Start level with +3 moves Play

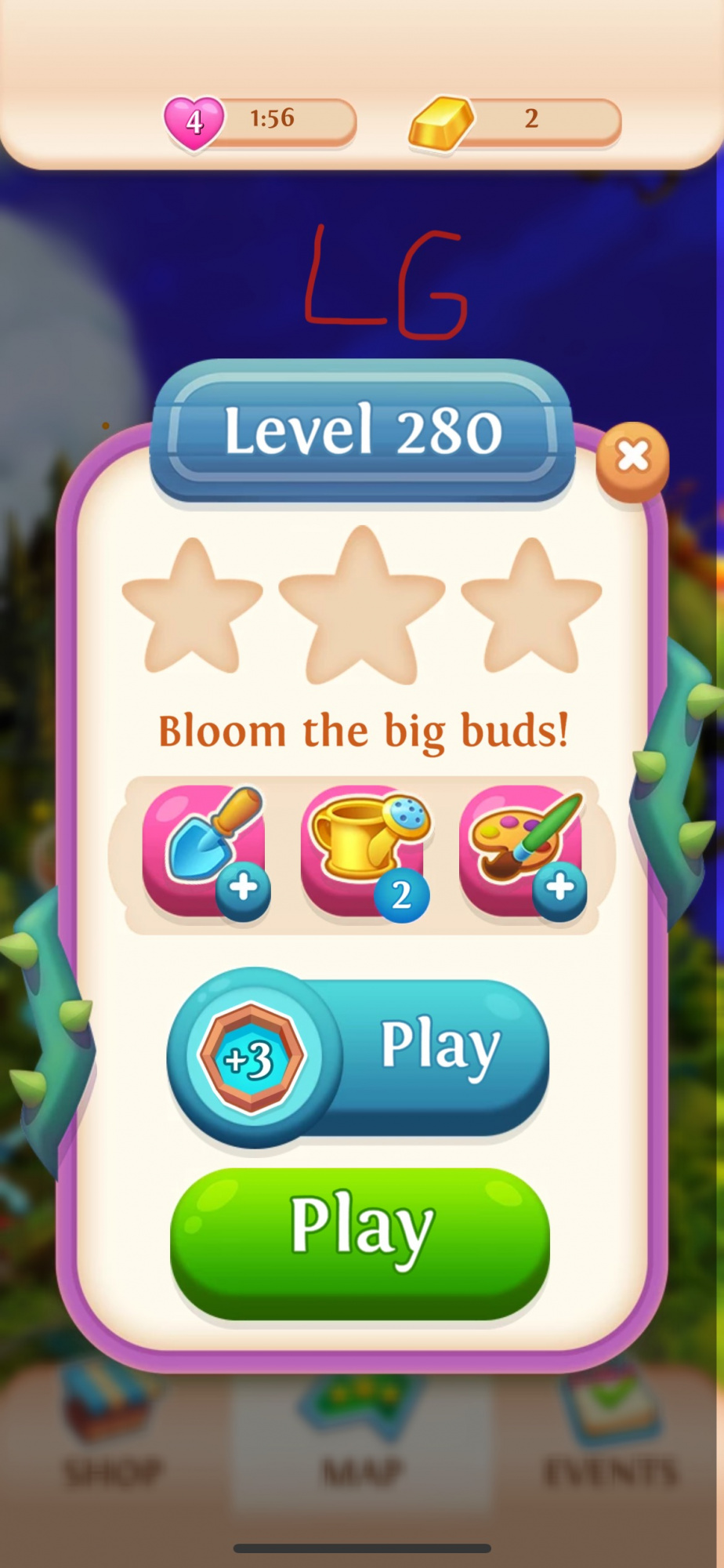359,1056
